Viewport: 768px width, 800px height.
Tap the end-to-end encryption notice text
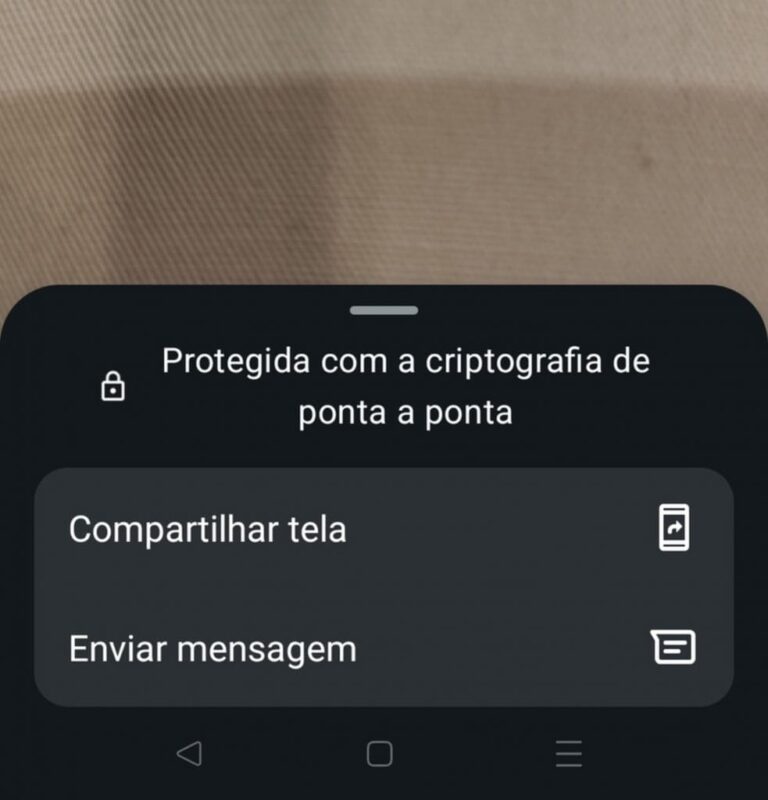click(406, 384)
